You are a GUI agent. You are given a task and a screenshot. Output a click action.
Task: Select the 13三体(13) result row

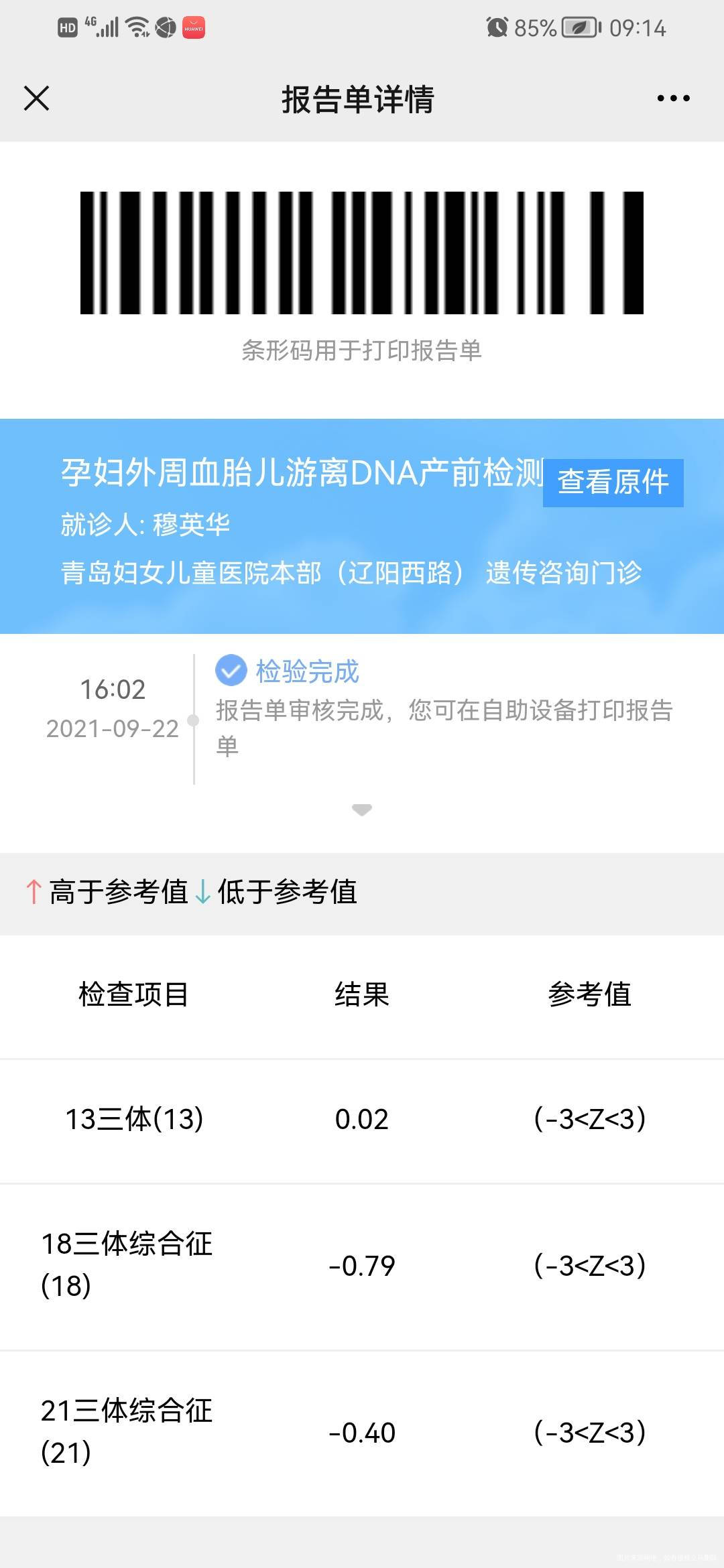(x=362, y=1118)
